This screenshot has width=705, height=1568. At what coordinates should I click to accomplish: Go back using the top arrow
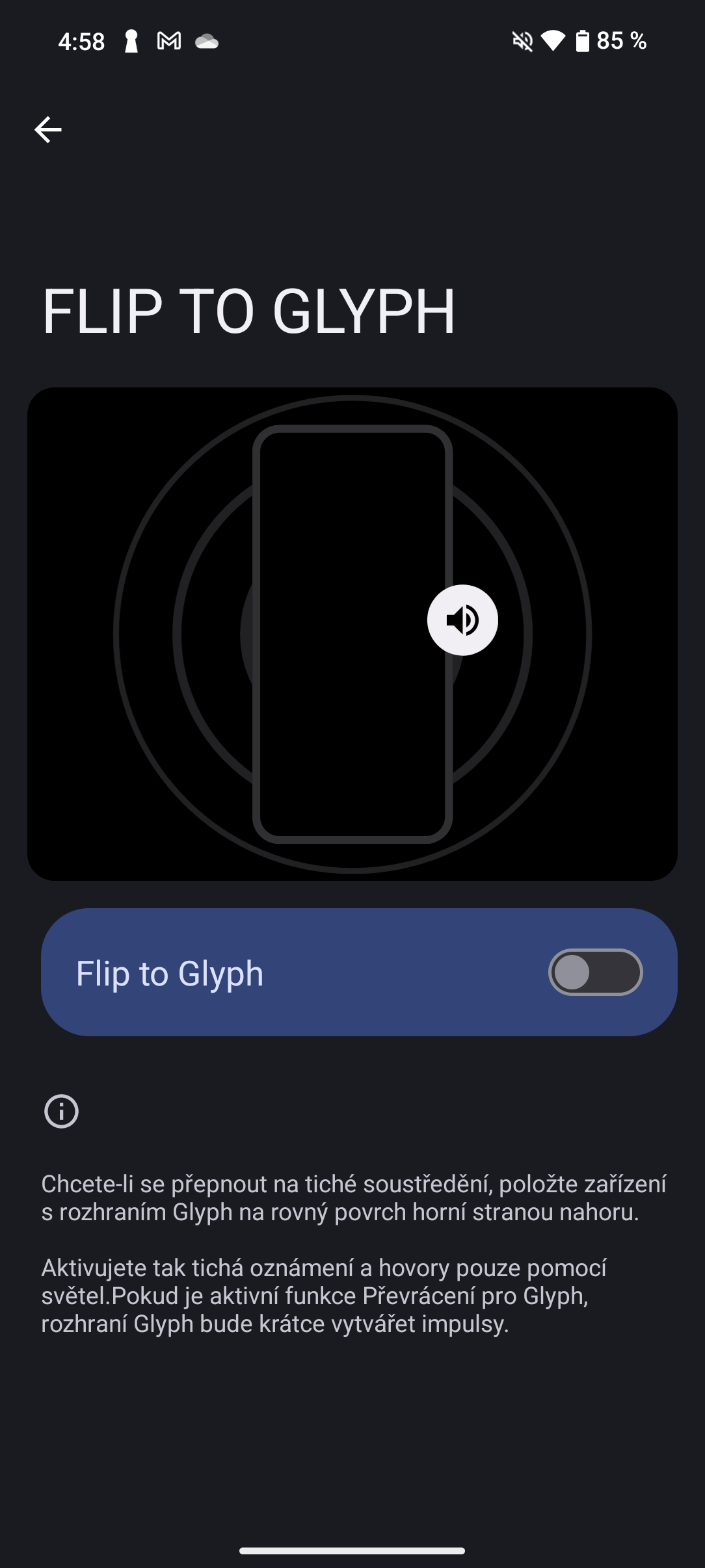pyautogui.click(x=48, y=129)
